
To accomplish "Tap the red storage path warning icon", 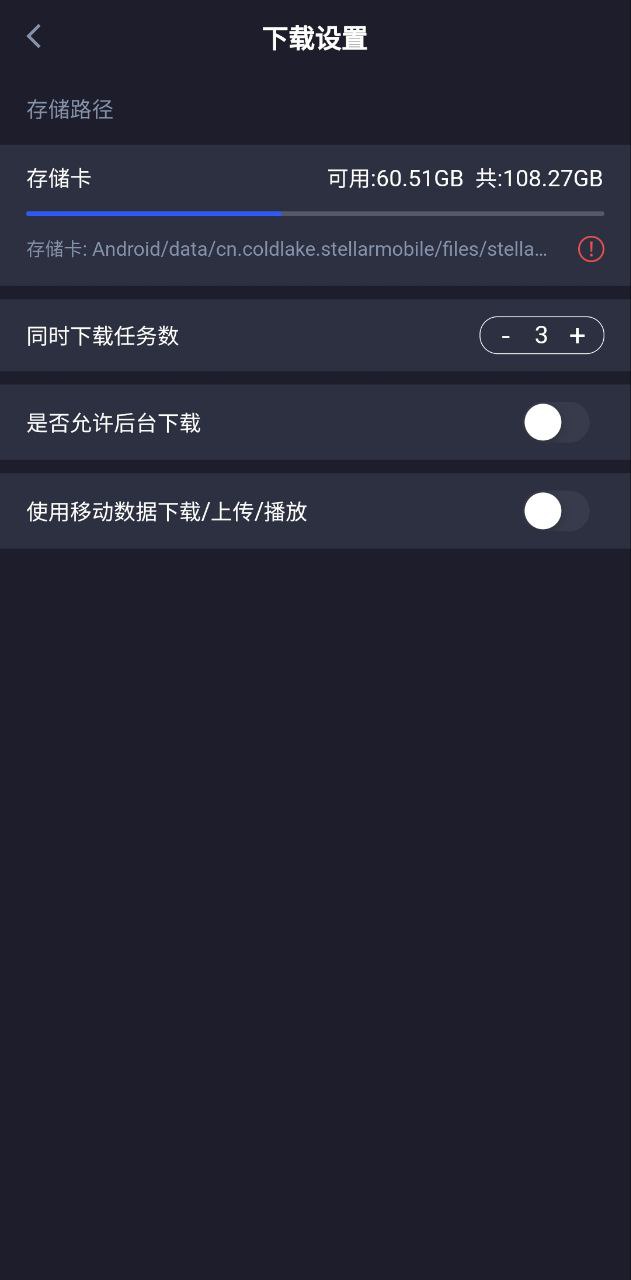I will coord(591,249).
